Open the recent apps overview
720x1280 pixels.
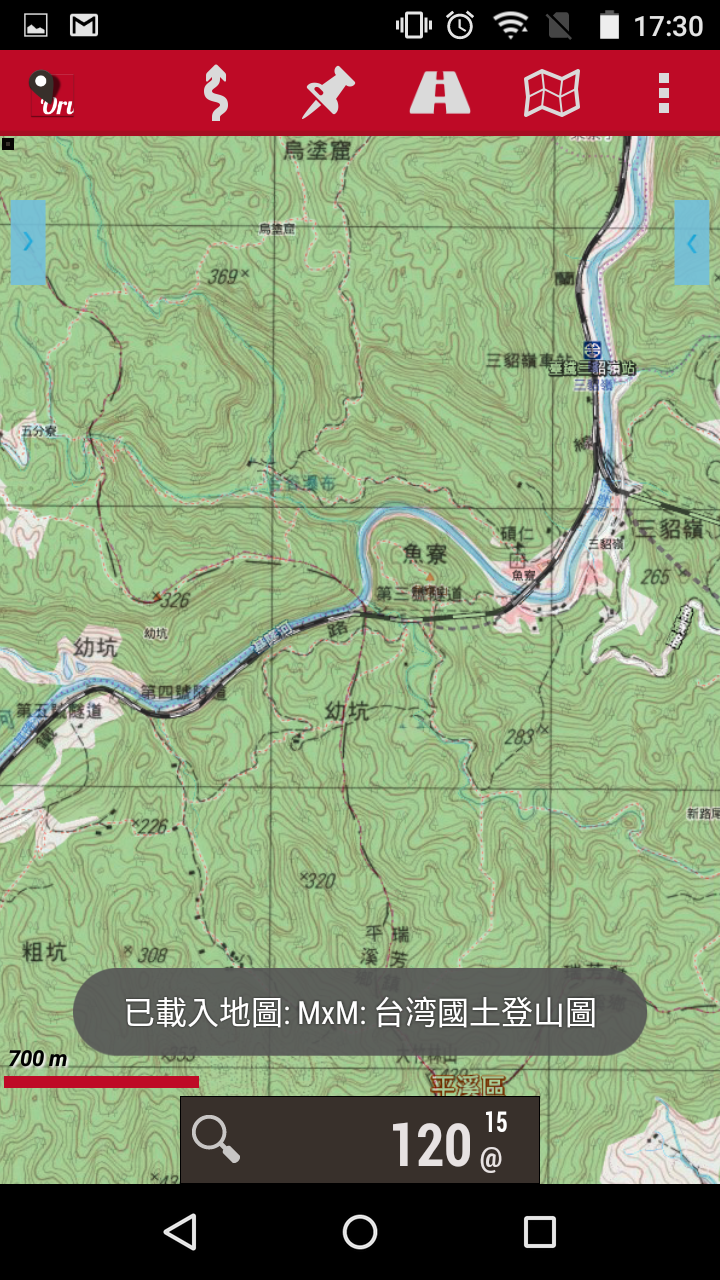pos(540,1232)
